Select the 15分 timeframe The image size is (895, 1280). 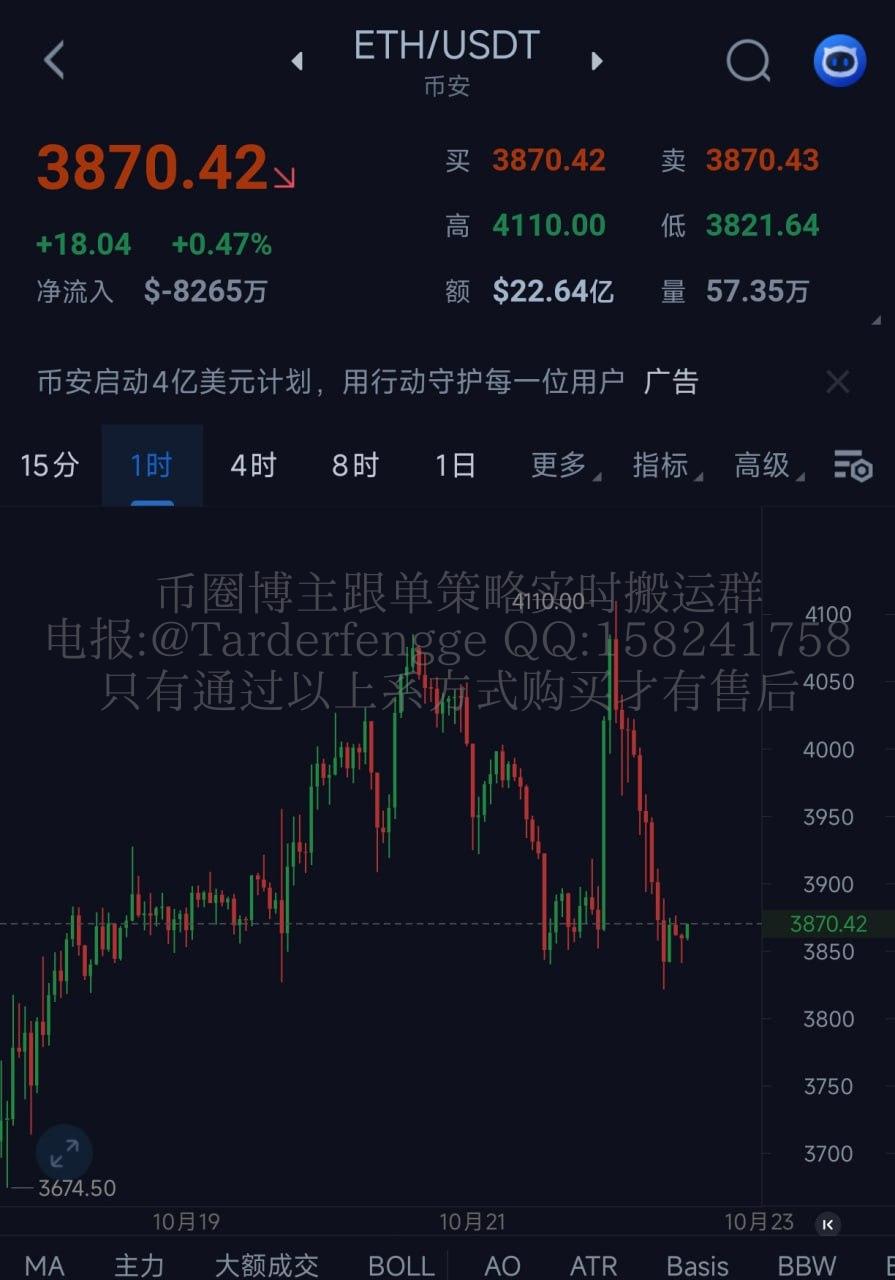[x=49, y=465]
